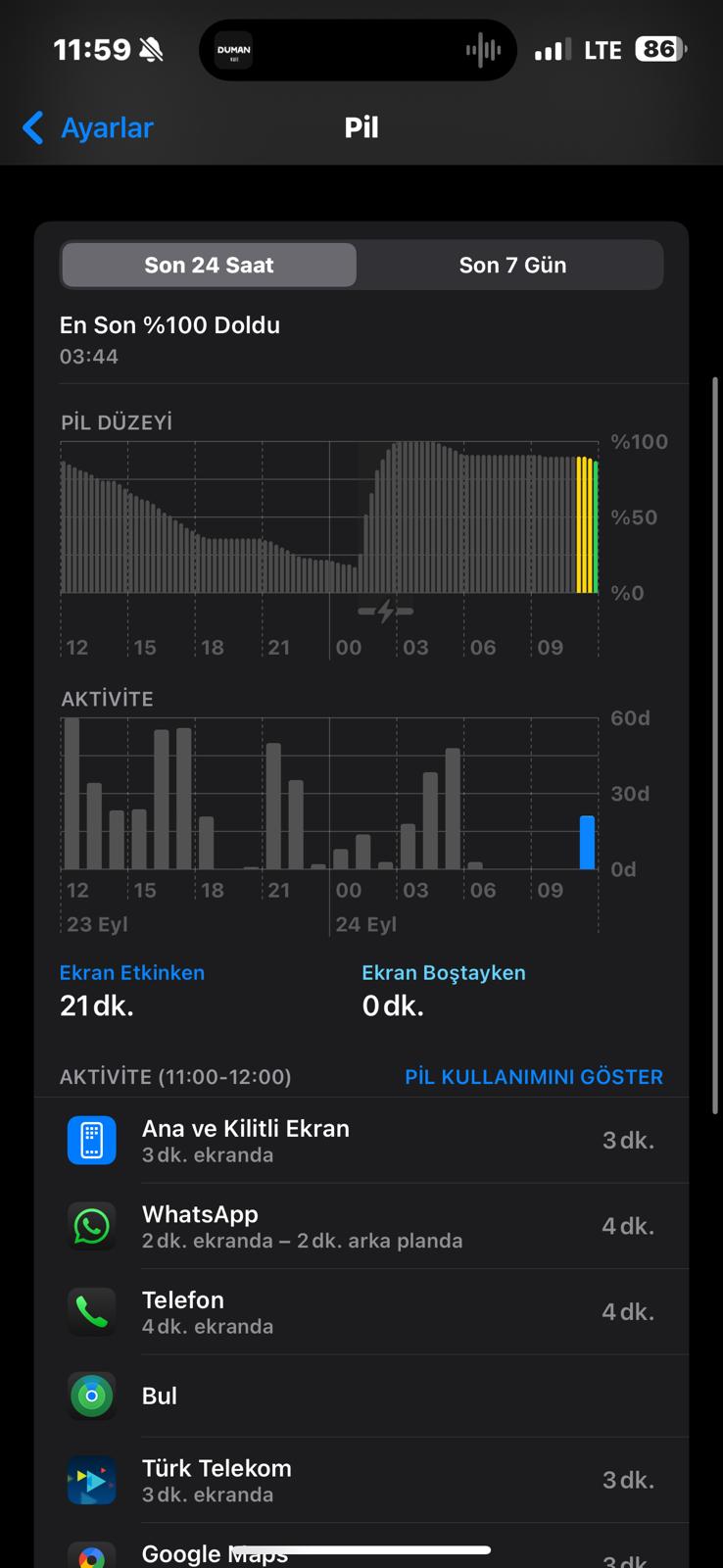Tap the Google Maps row

point(361,1548)
